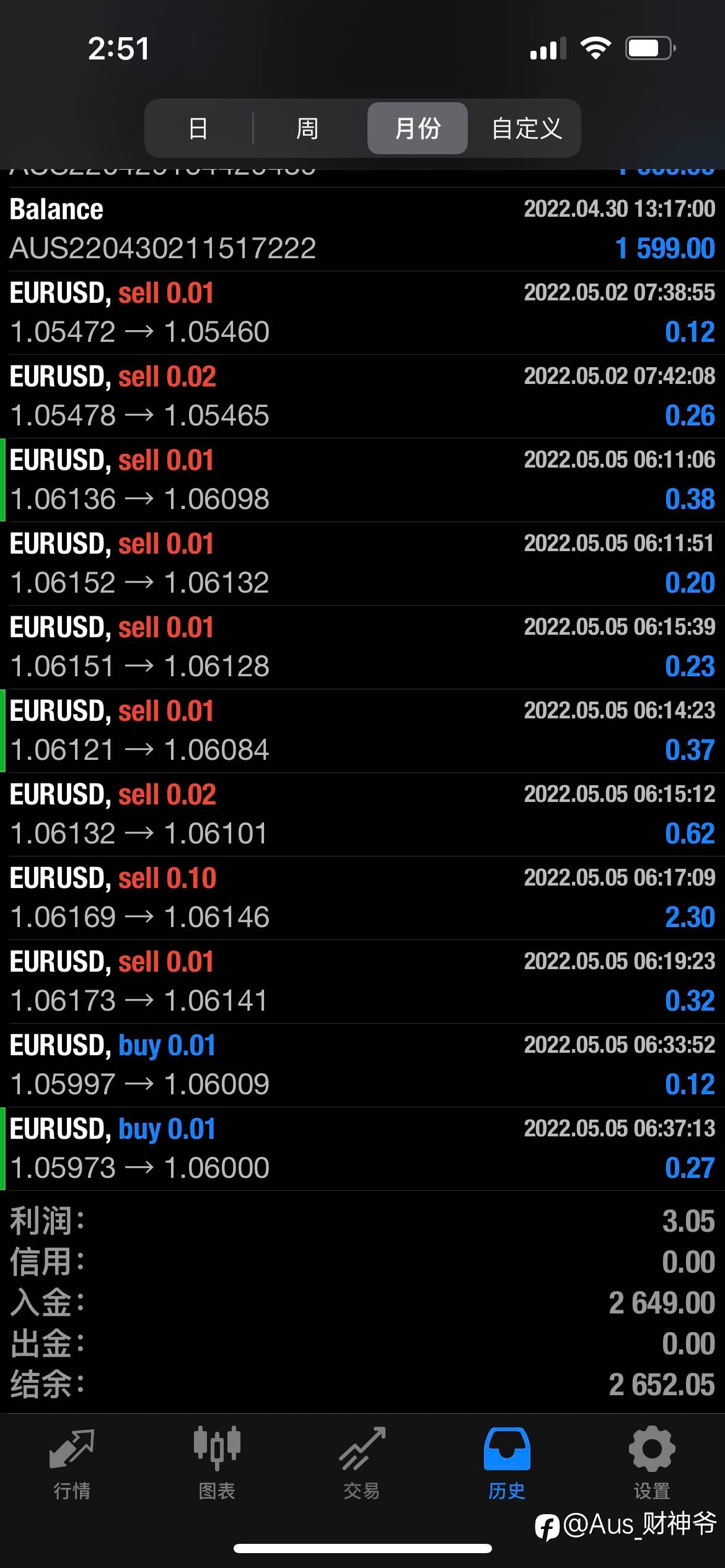Go to the 图表 chart tab

pyautogui.click(x=217, y=1464)
